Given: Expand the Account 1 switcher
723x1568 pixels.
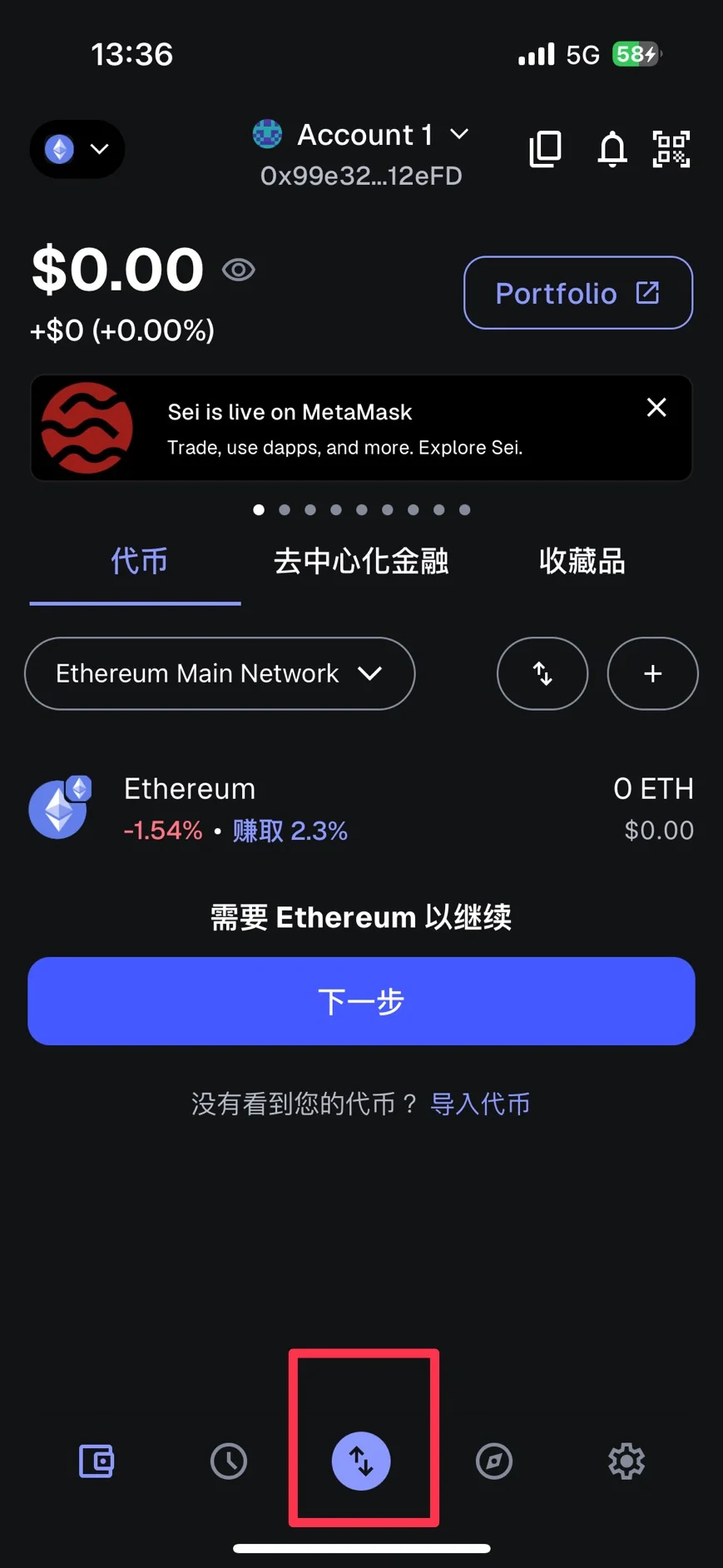Looking at the screenshot, I should [362, 135].
